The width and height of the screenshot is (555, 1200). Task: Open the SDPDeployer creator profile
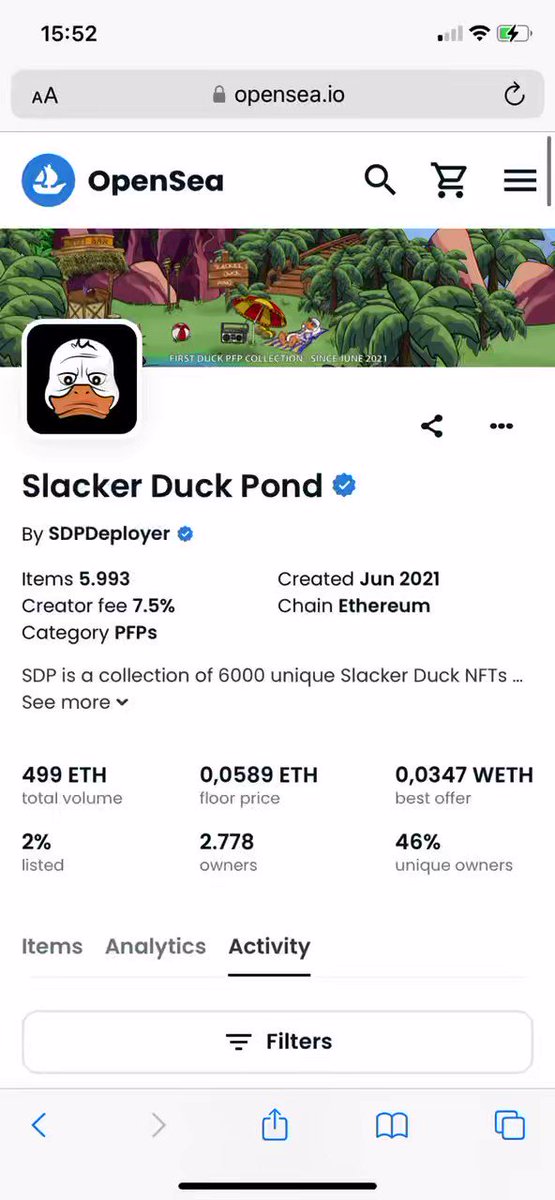(109, 534)
